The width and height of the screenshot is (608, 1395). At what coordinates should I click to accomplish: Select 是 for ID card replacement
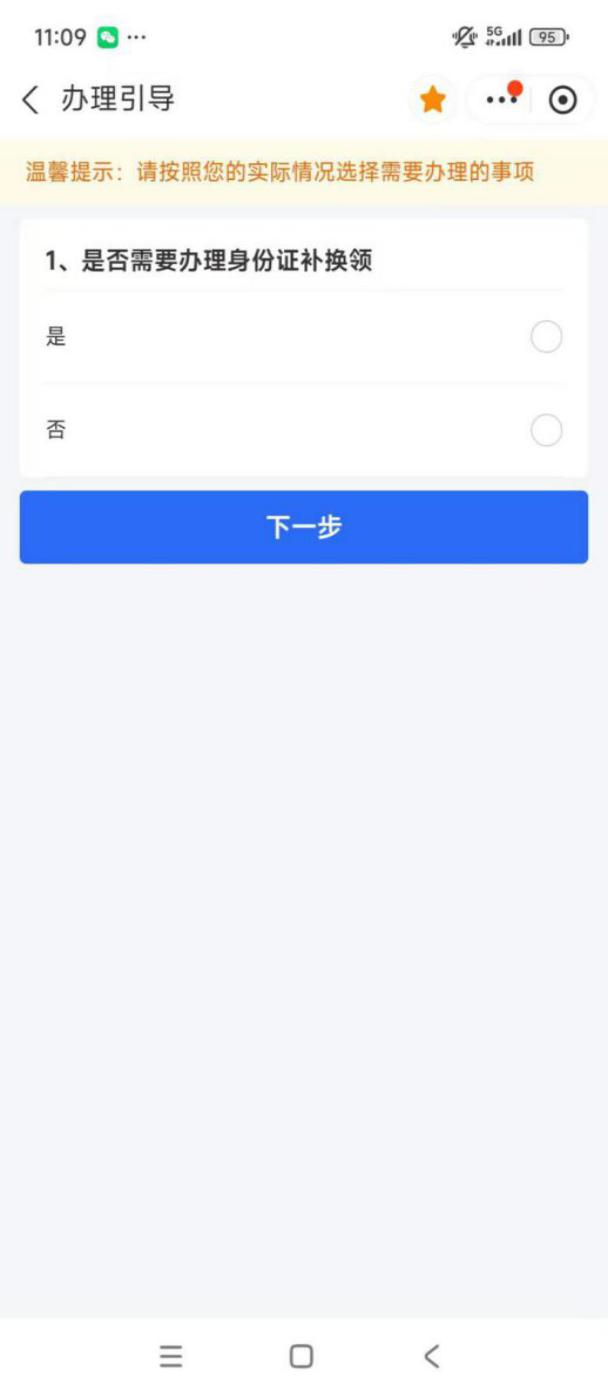coord(546,337)
